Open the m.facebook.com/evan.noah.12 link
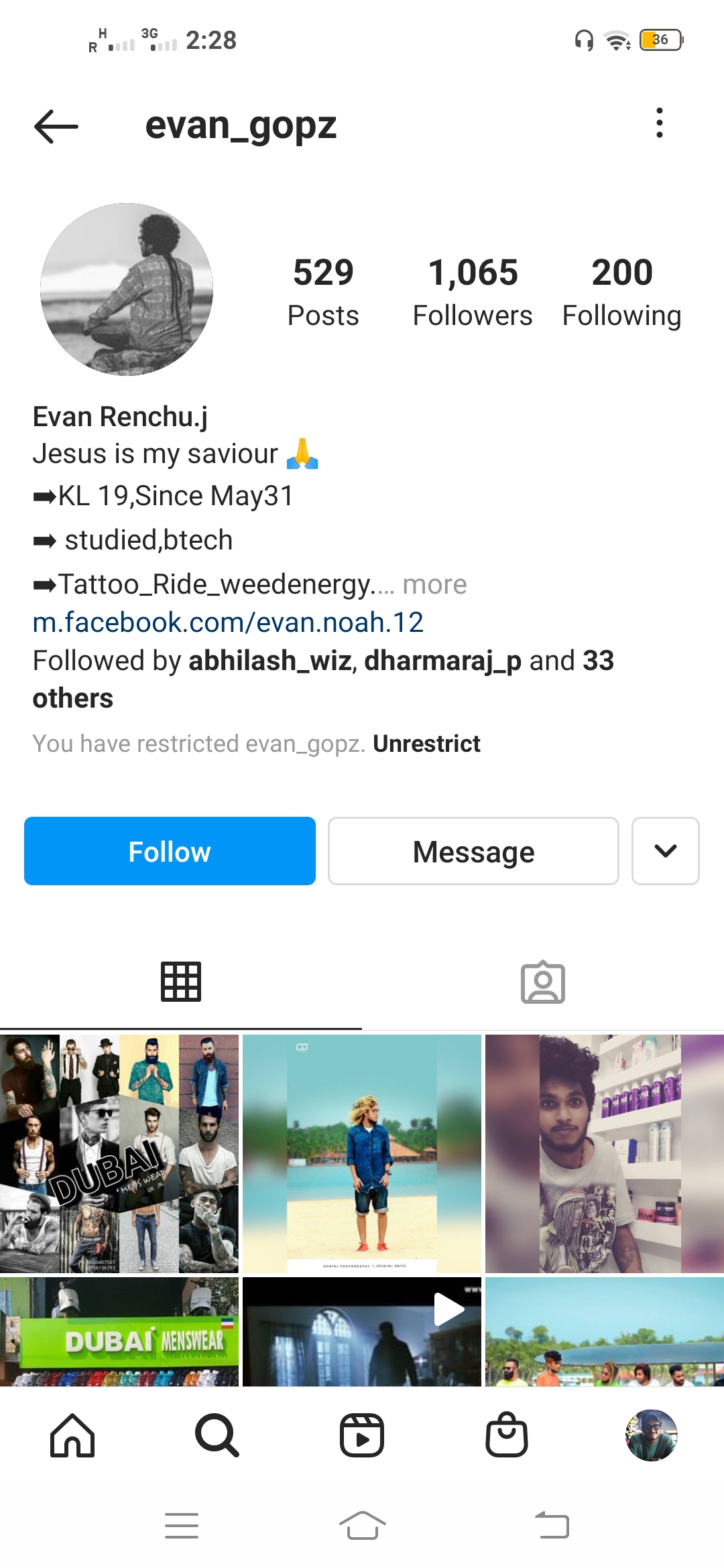724x1568 pixels. tap(228, 623)
